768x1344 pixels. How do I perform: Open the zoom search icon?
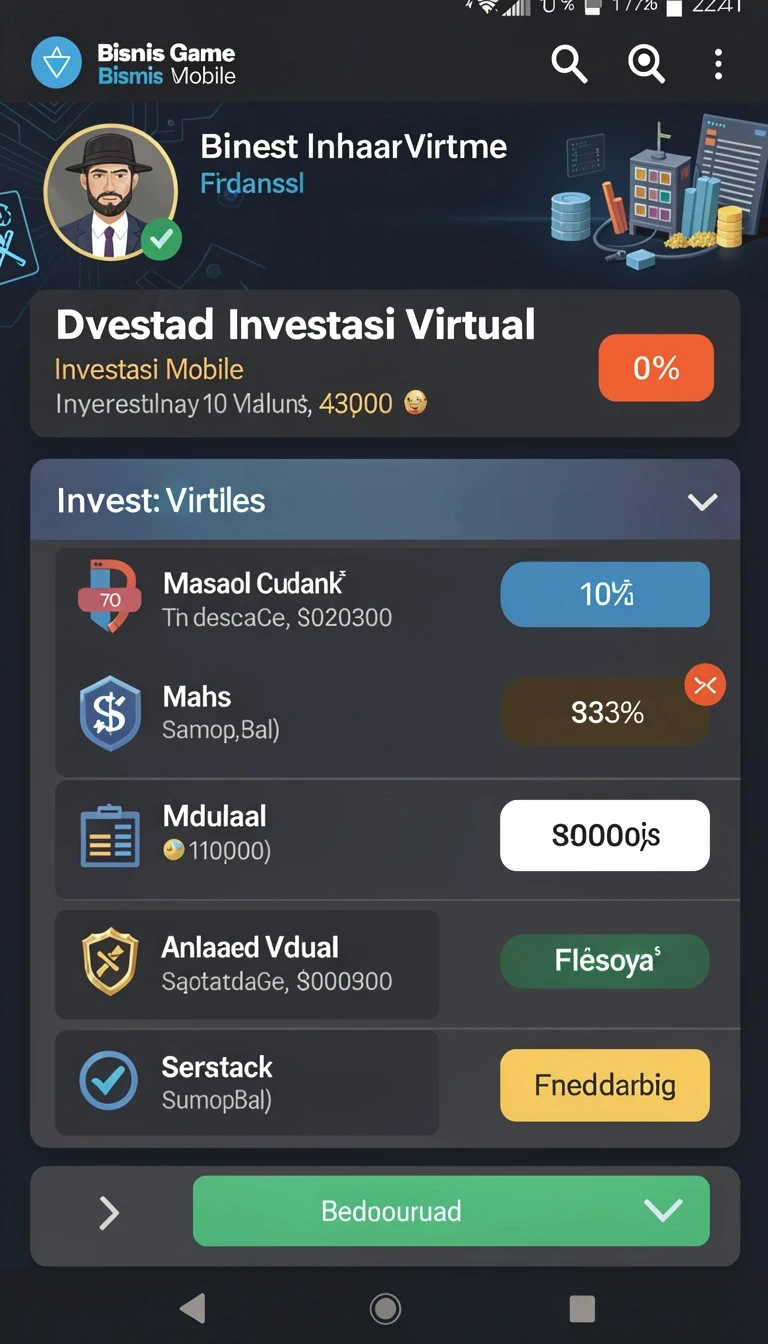646,64
